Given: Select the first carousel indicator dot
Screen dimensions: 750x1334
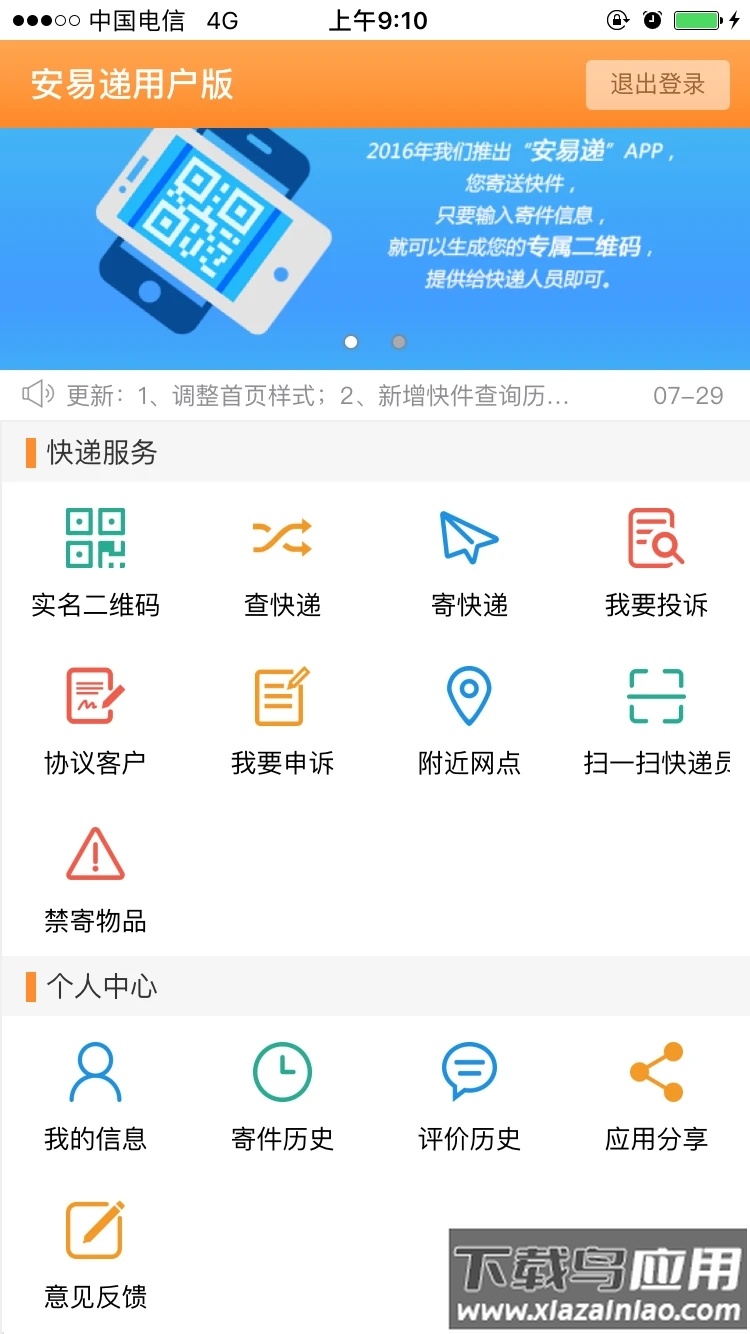Looking at the screenshot, I should point(351,341).
